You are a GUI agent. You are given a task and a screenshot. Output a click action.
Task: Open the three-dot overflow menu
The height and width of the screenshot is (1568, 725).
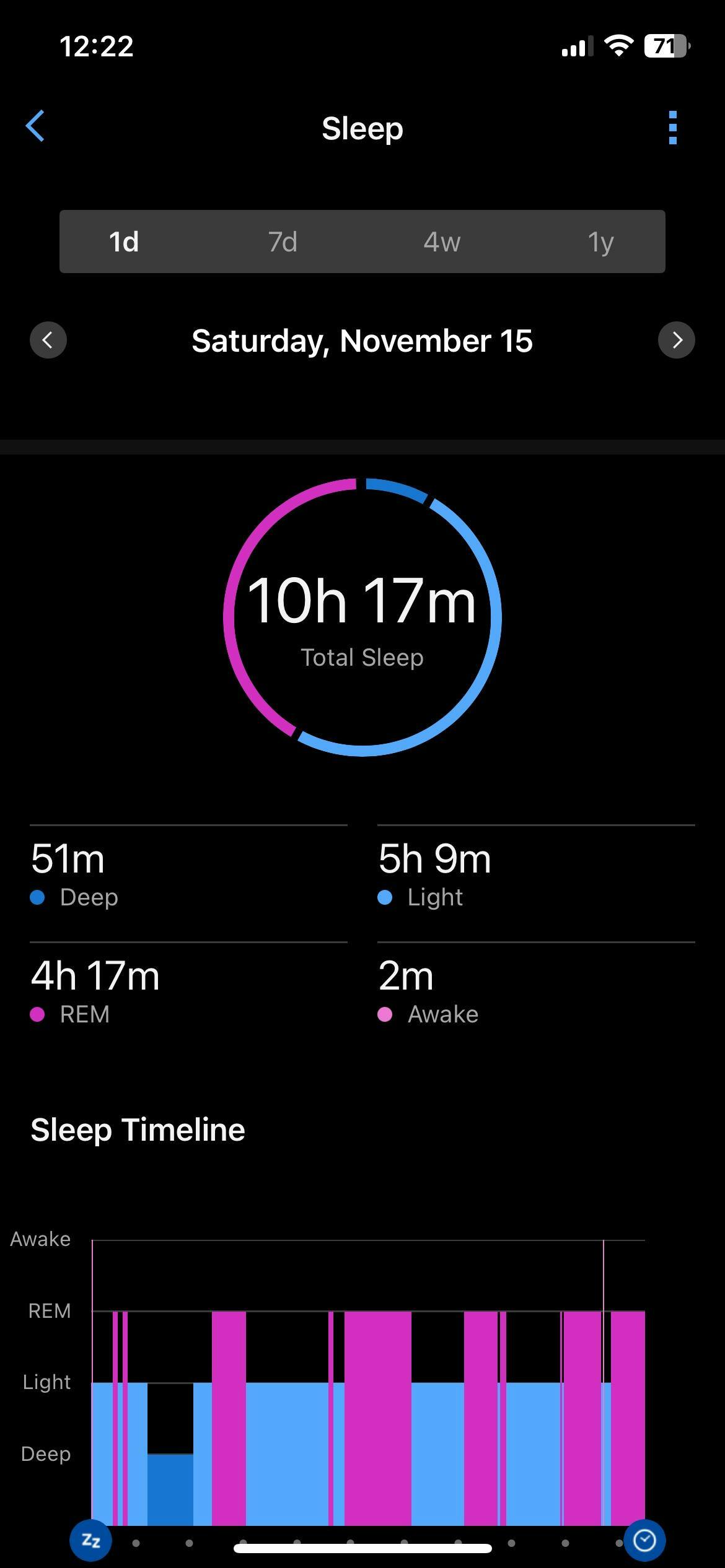[673, 128]
